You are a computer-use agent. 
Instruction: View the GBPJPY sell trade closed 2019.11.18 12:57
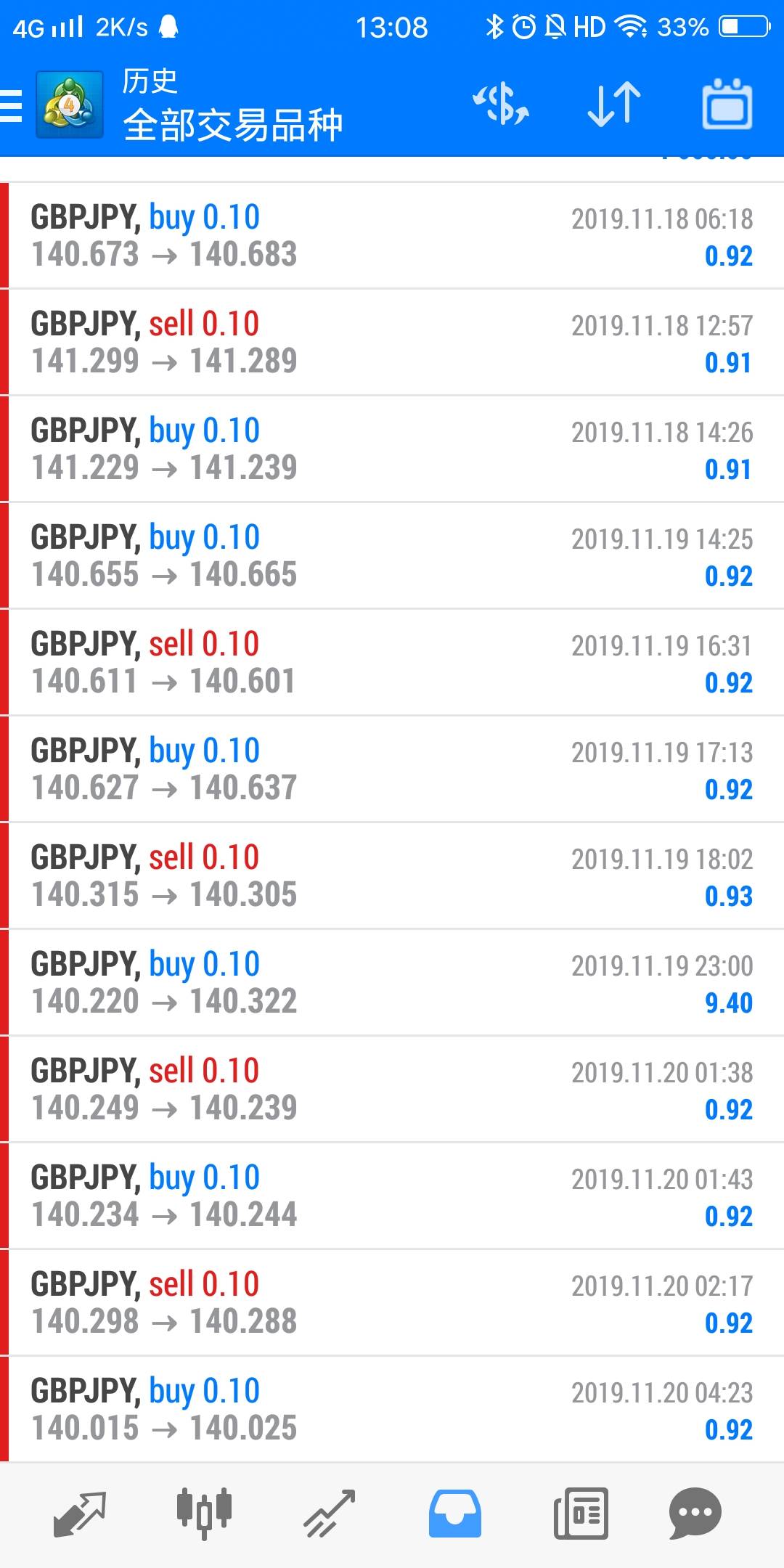(x=392, y=343)
